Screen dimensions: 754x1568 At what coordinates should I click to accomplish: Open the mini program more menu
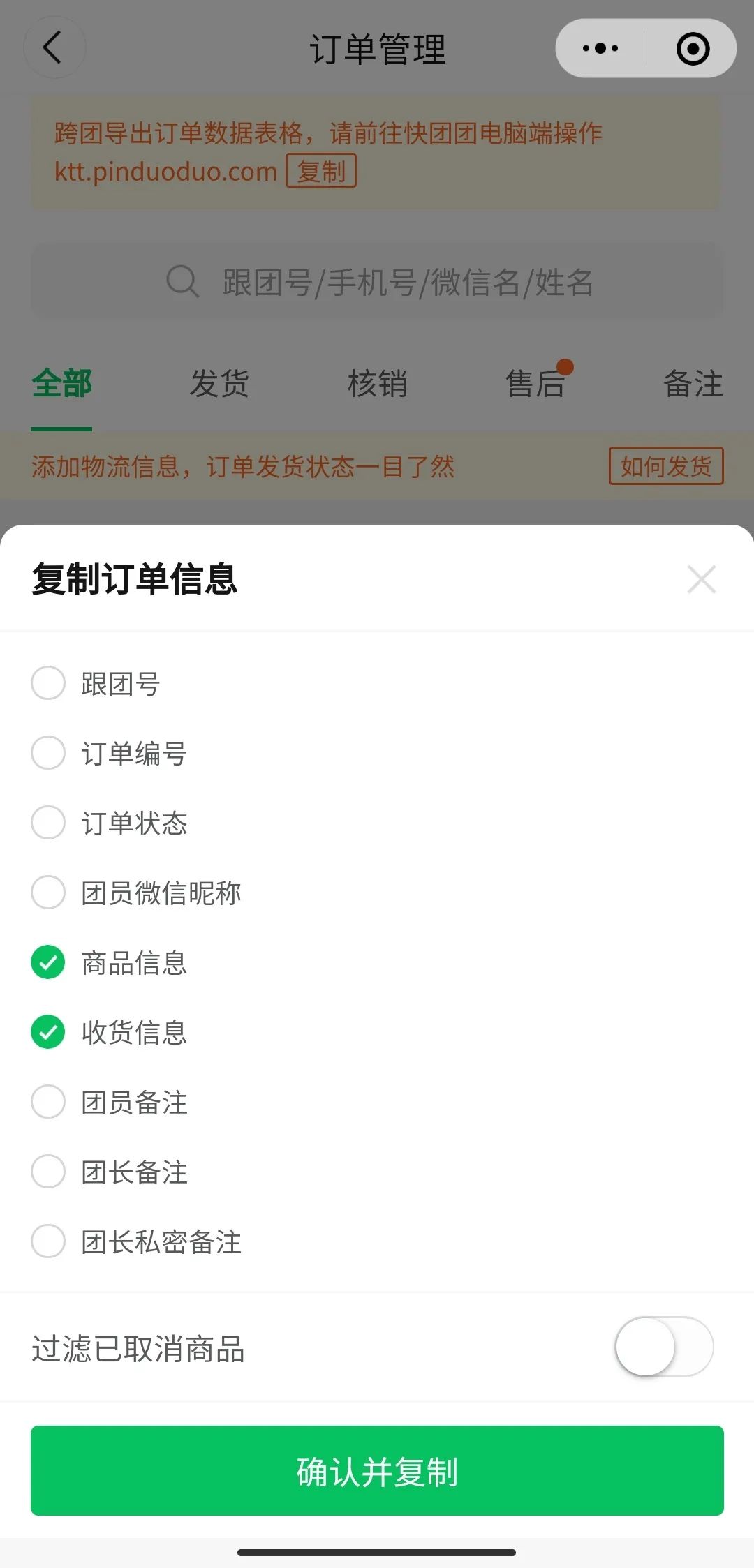point(600,48)
